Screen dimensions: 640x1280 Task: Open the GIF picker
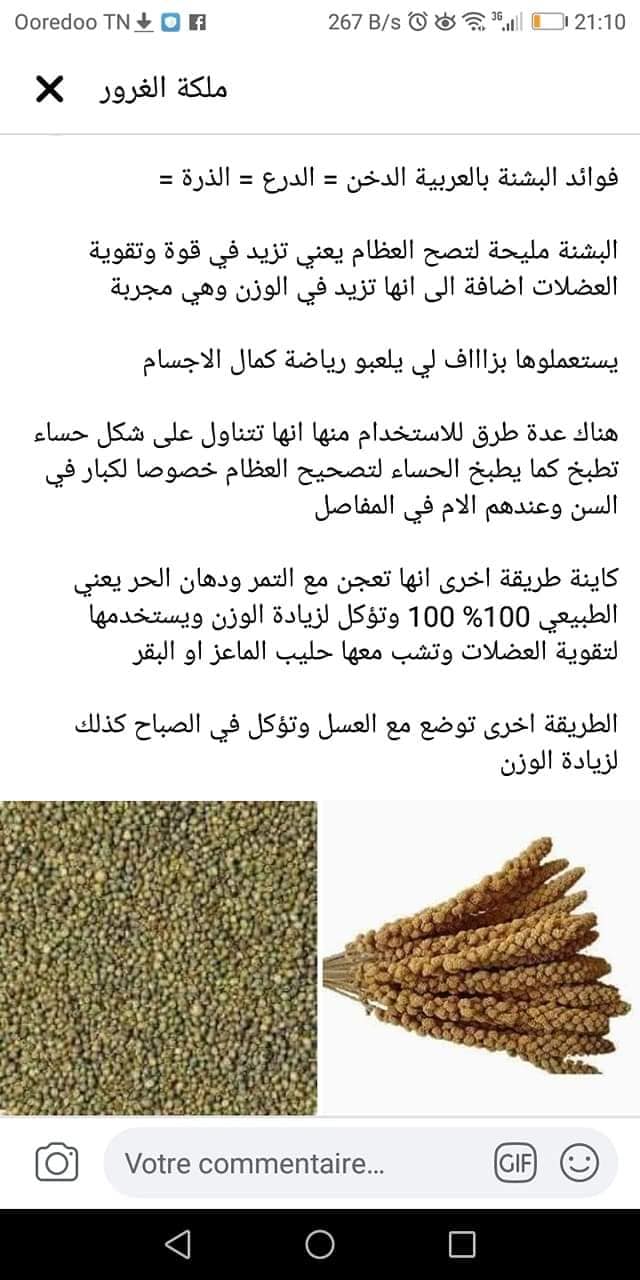point(516,1163)
